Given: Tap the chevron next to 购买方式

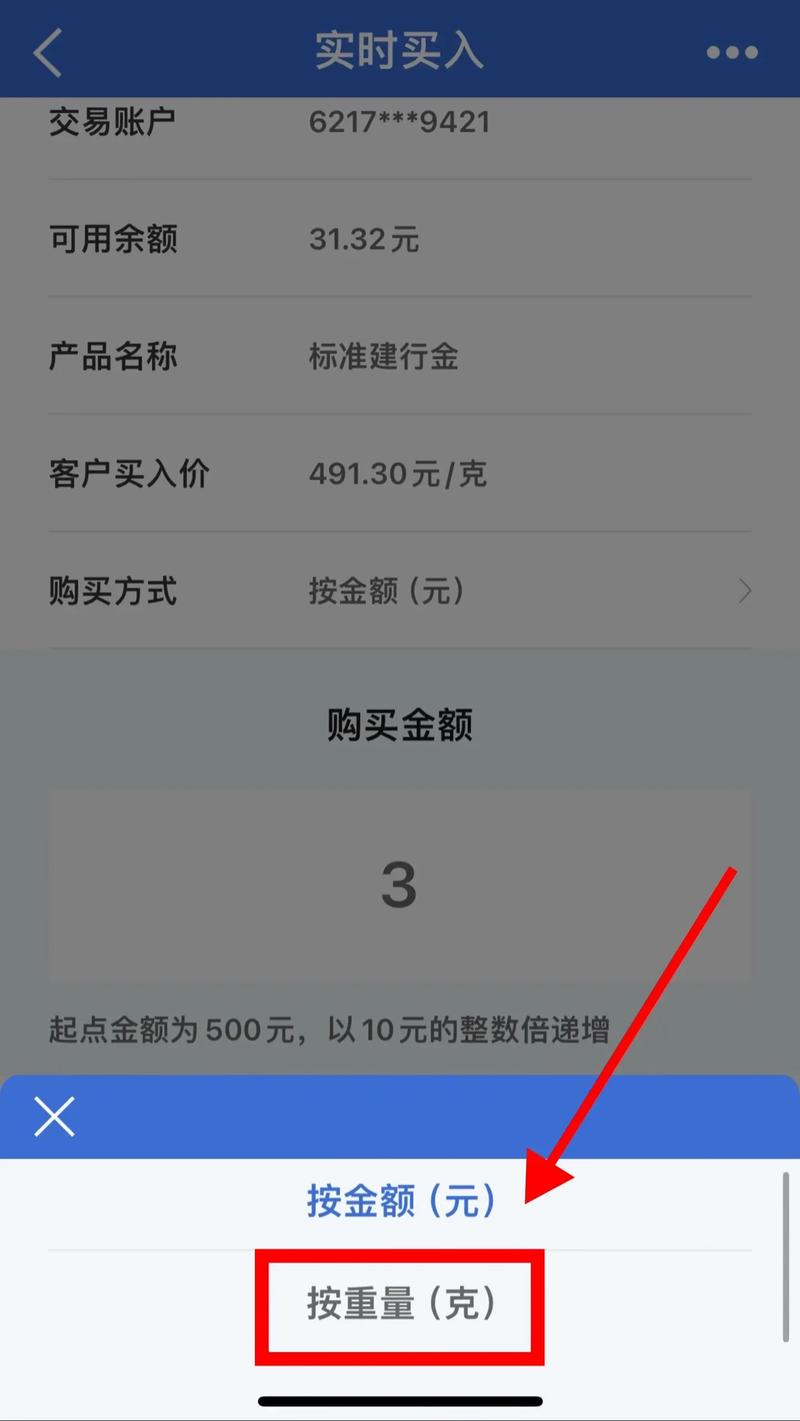Looking at the screenshot, I should pos(744,591).
